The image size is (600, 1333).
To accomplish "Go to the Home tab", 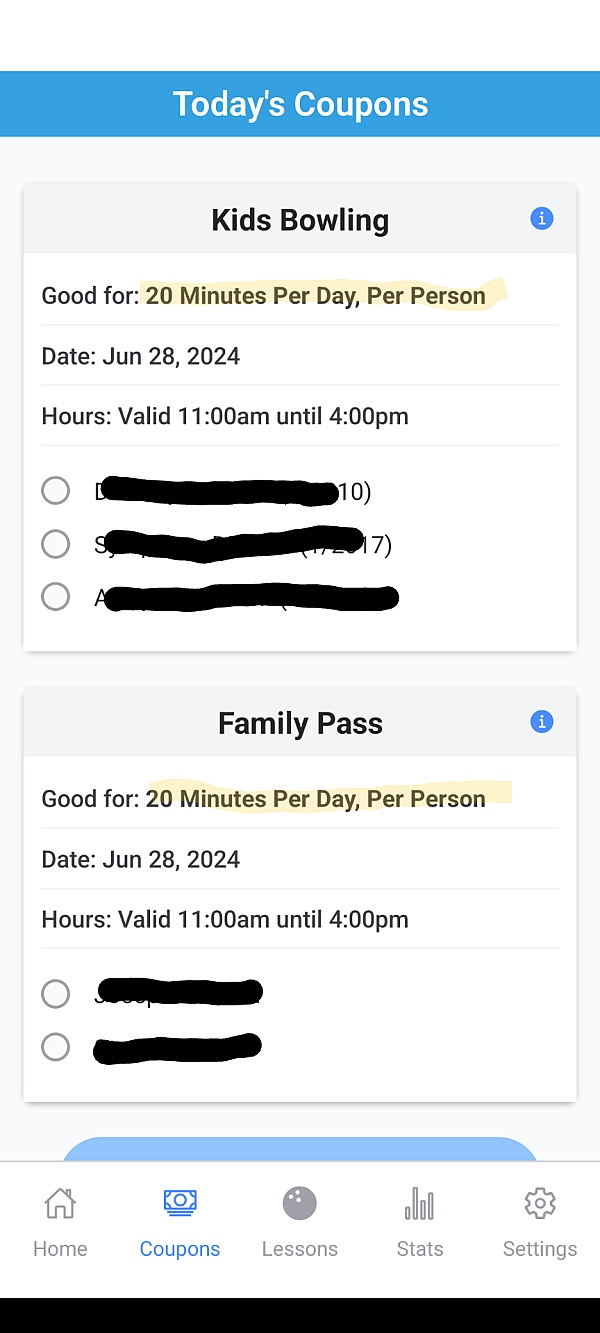I will (60, 1223).
